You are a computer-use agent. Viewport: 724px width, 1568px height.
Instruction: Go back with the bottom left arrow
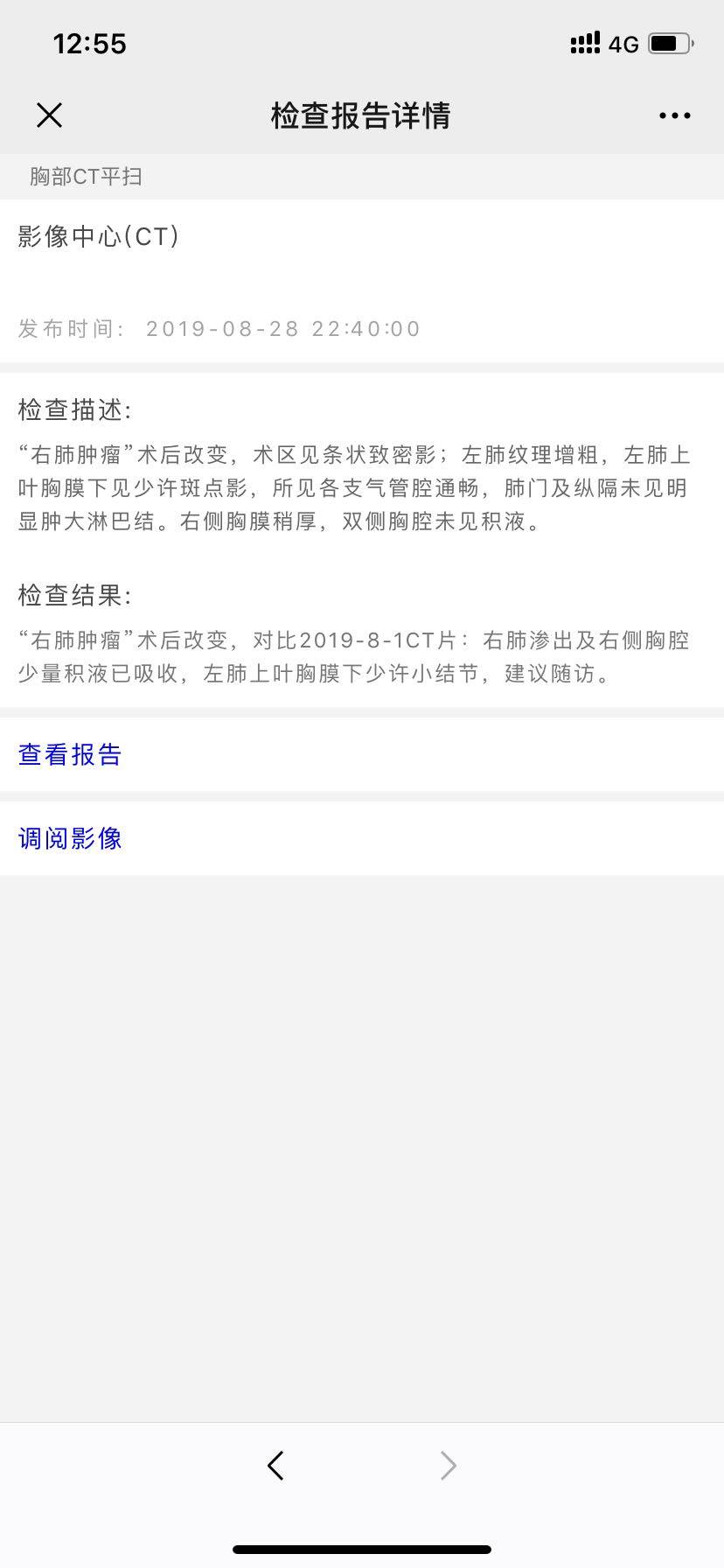[x=275, y=1465]
